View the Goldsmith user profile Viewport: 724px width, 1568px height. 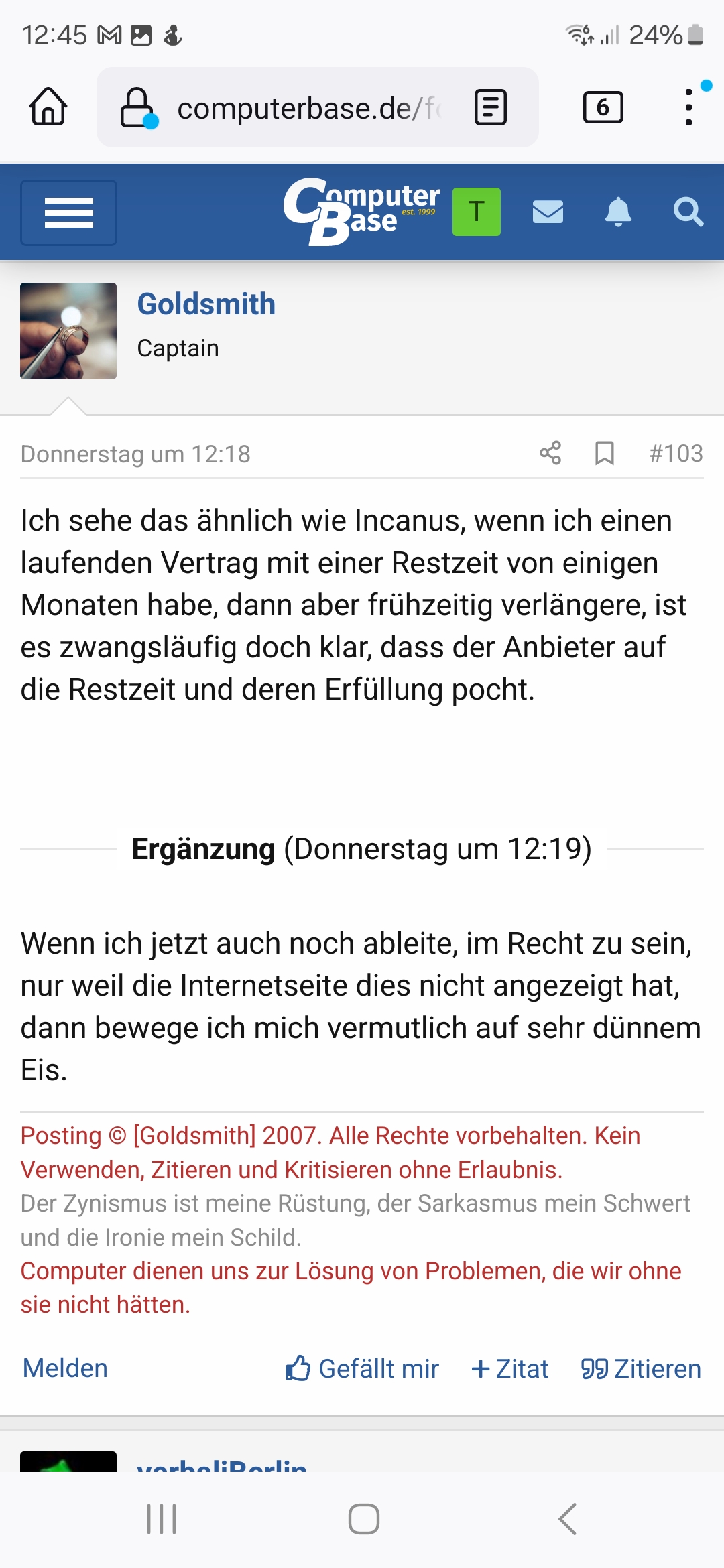(206, 304)
